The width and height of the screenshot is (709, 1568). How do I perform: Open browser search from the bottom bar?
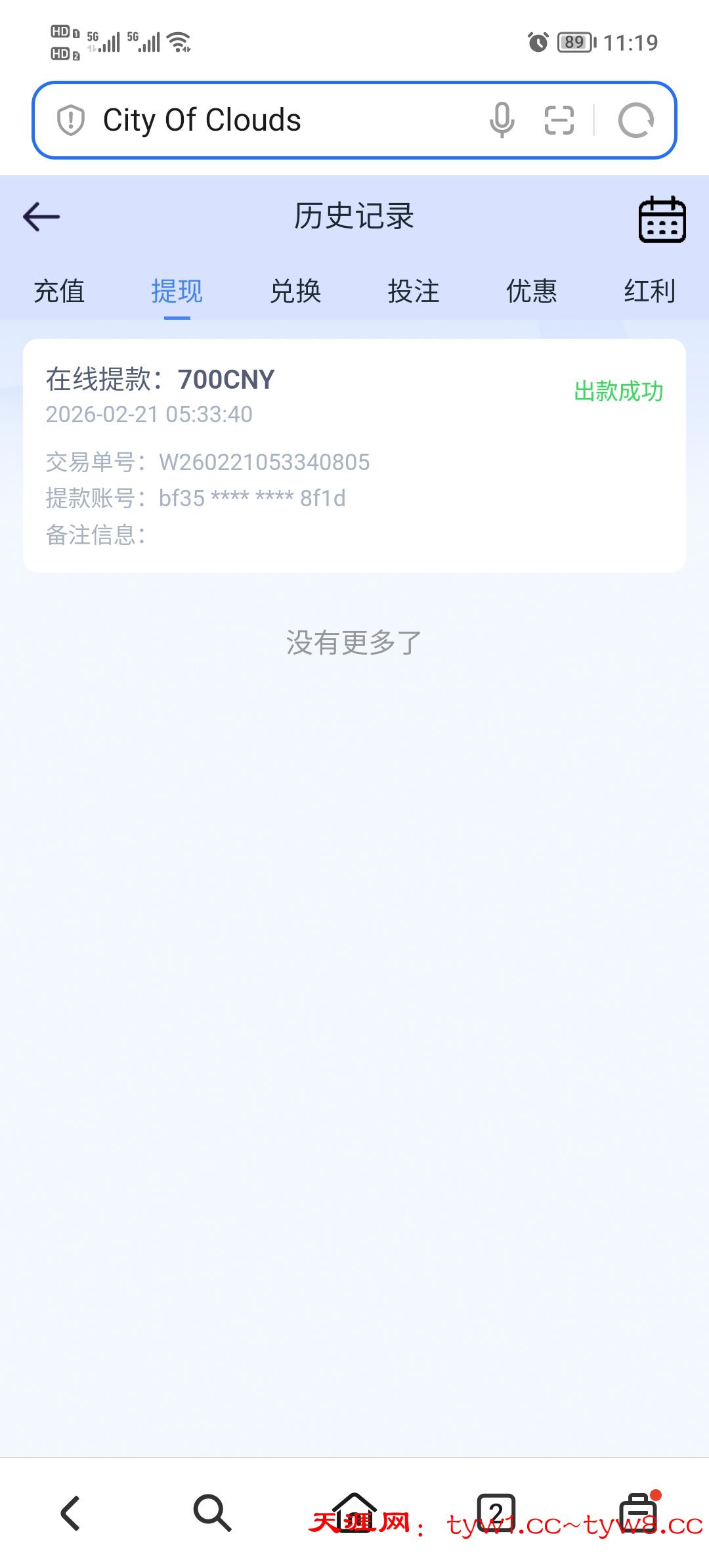[x=212, y=1514]
